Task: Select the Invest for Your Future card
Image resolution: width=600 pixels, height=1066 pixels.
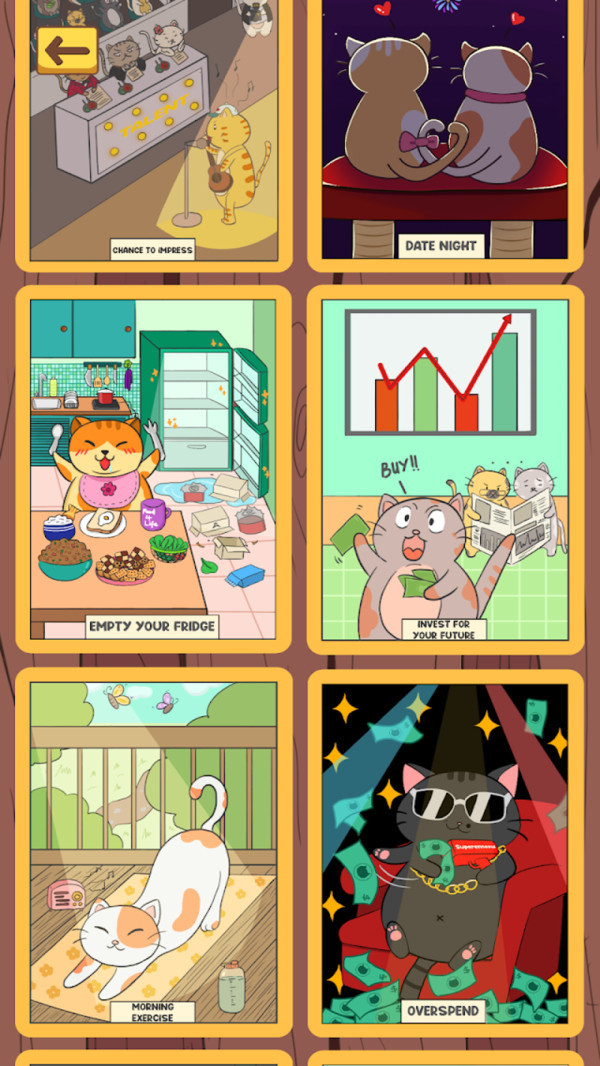Action: 445,470
